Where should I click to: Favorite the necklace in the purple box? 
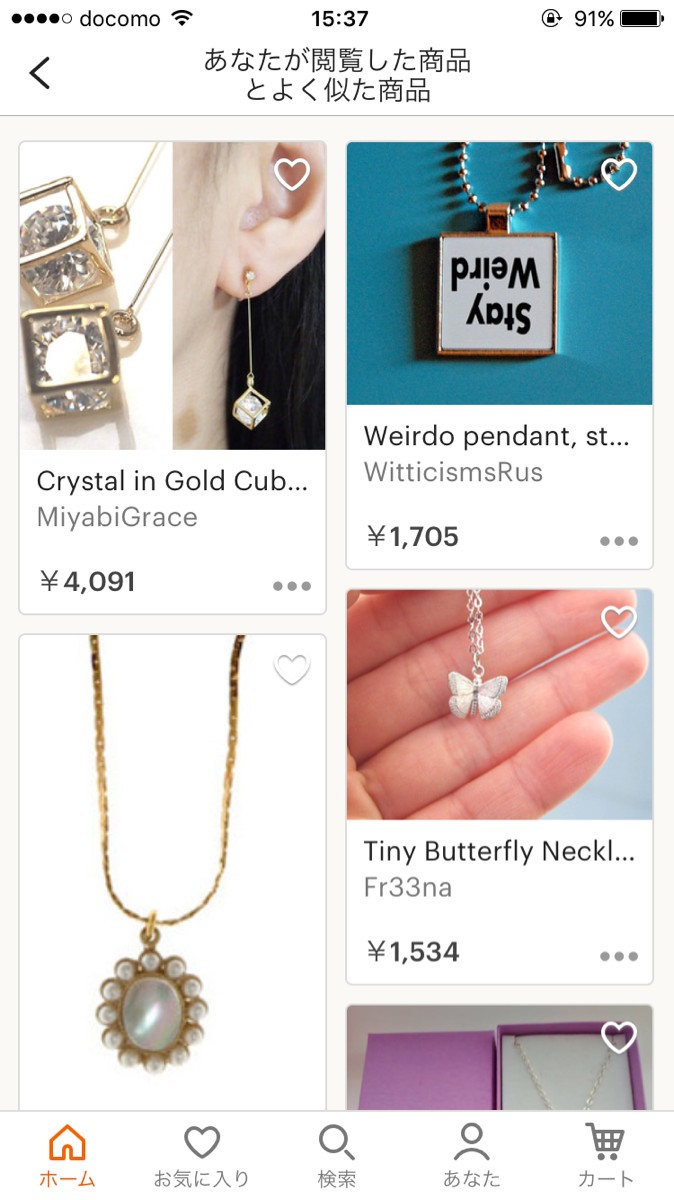619,1037
